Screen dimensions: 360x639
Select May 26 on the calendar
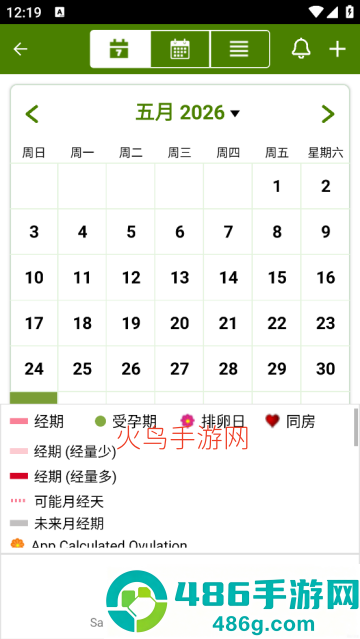[131, 369]
